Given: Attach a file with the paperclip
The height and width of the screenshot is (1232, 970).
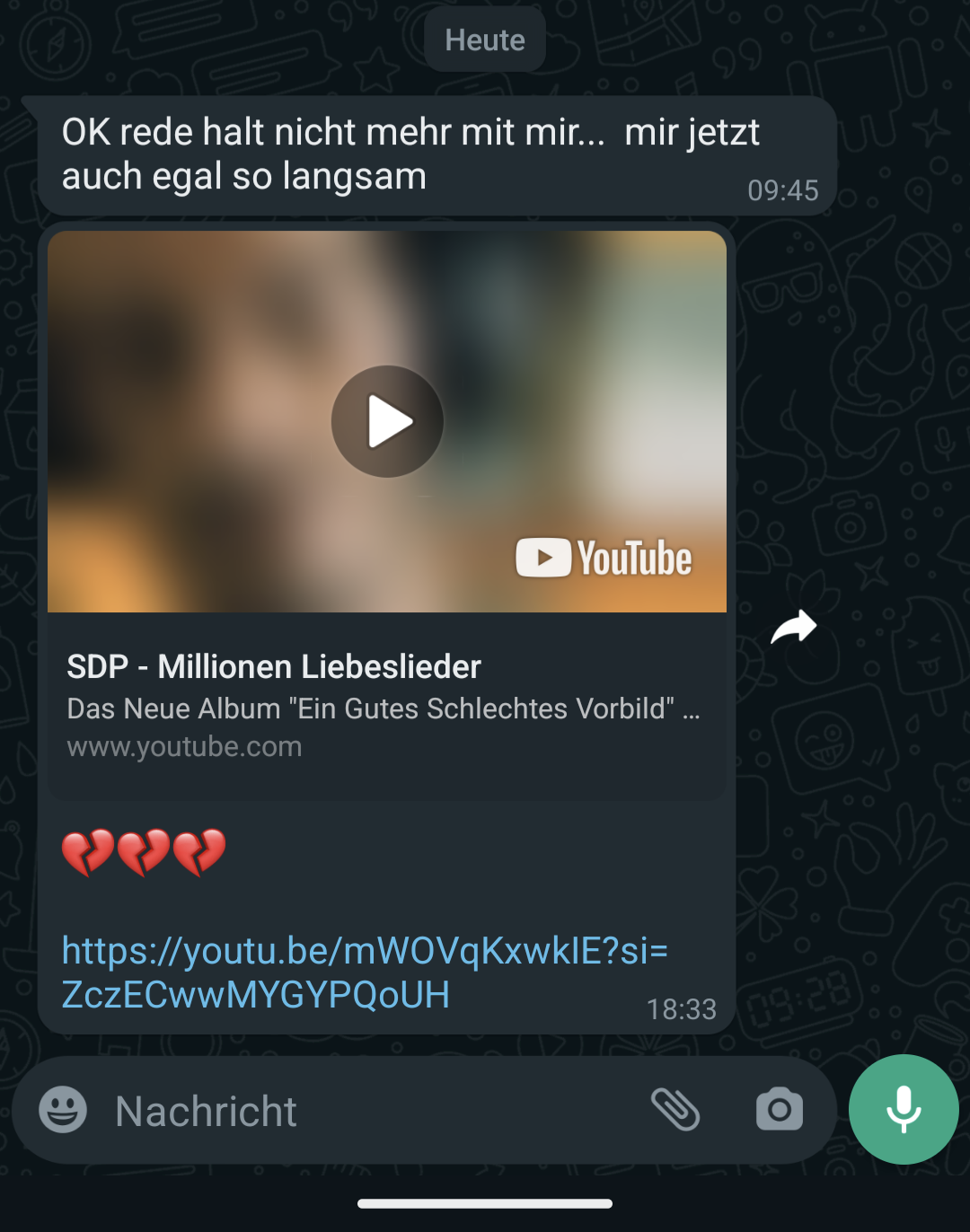Looking at the screenshot, I should point(675,1110).
